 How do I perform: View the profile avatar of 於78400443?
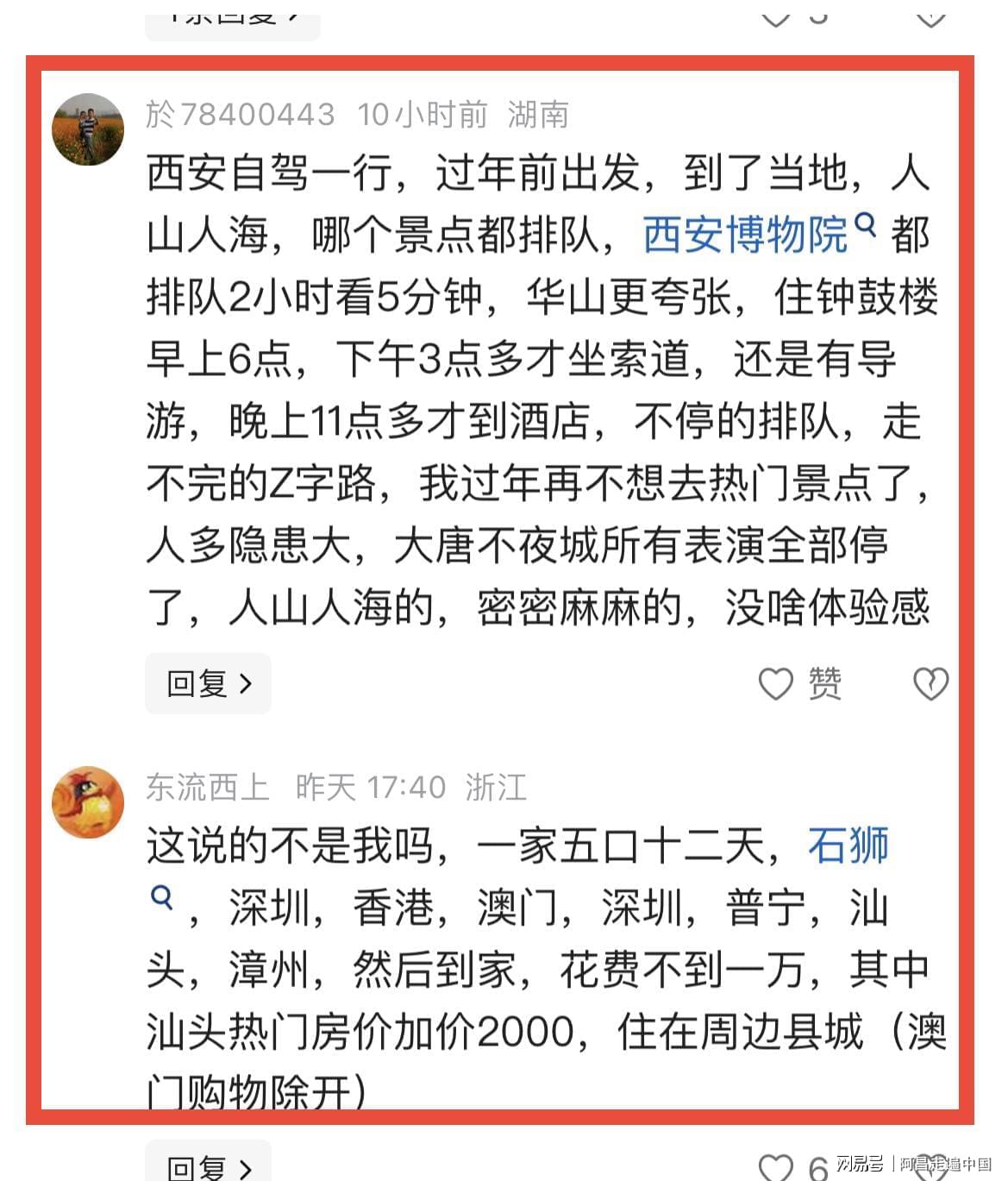[x=88, y=129]
